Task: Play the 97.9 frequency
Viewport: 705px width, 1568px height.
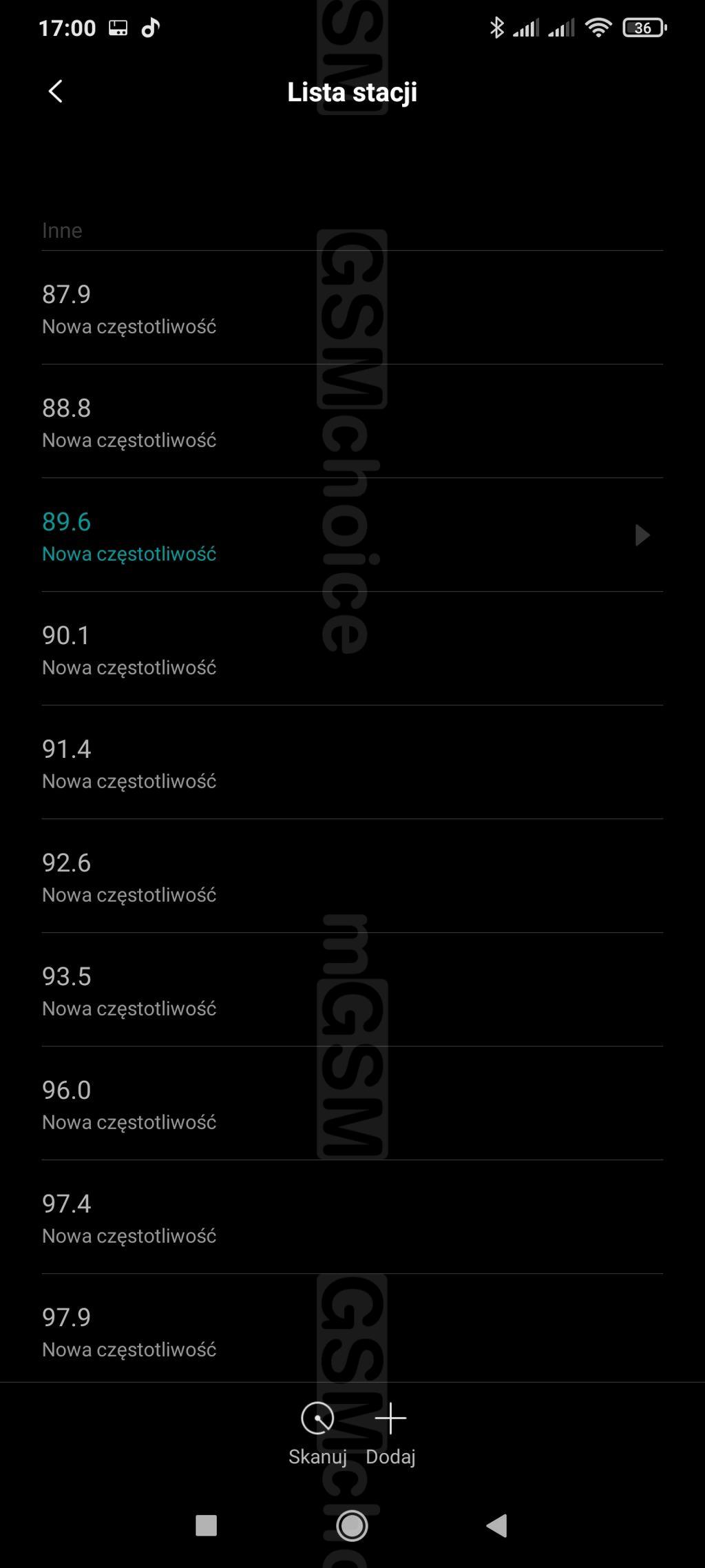Action: (352, 1330)
